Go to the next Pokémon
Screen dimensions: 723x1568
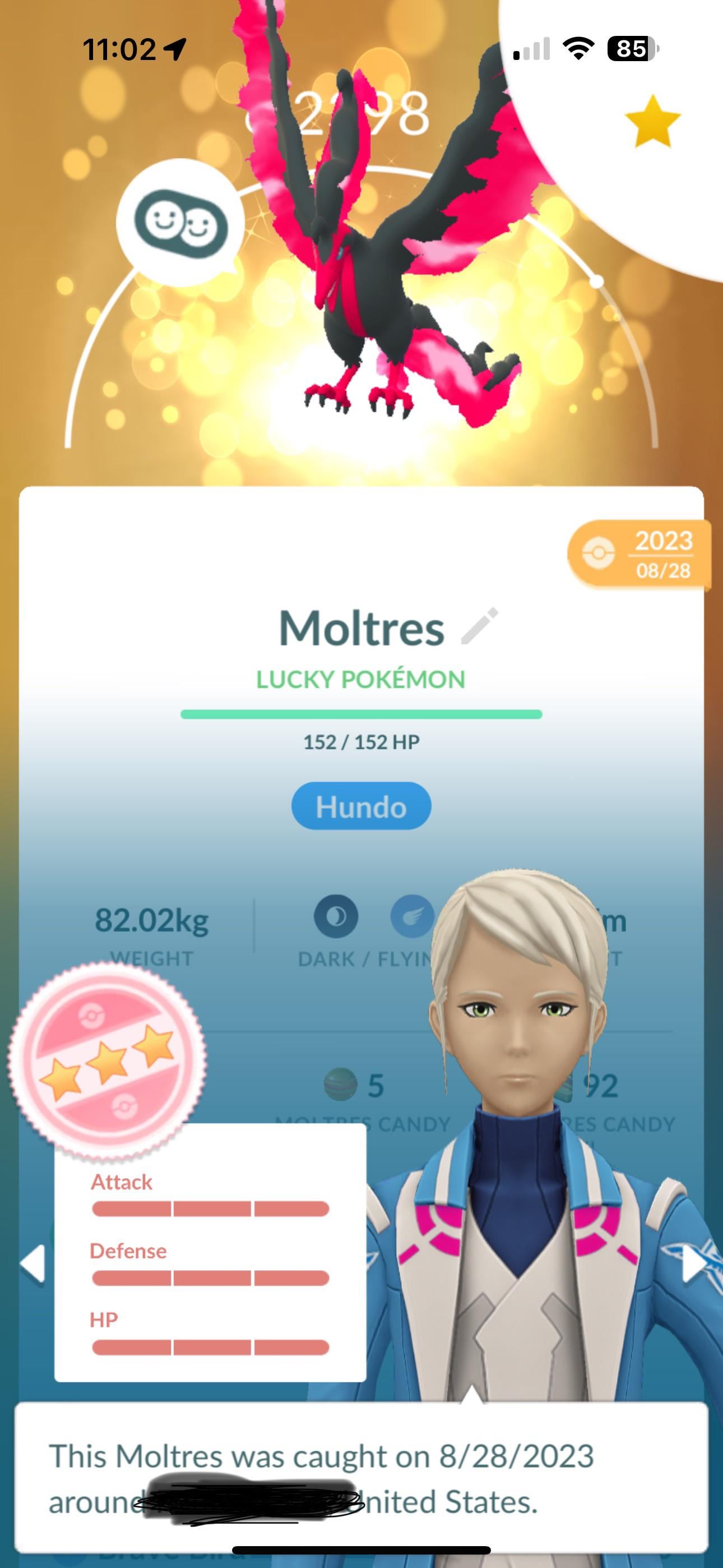click(x=693, y=1263)
